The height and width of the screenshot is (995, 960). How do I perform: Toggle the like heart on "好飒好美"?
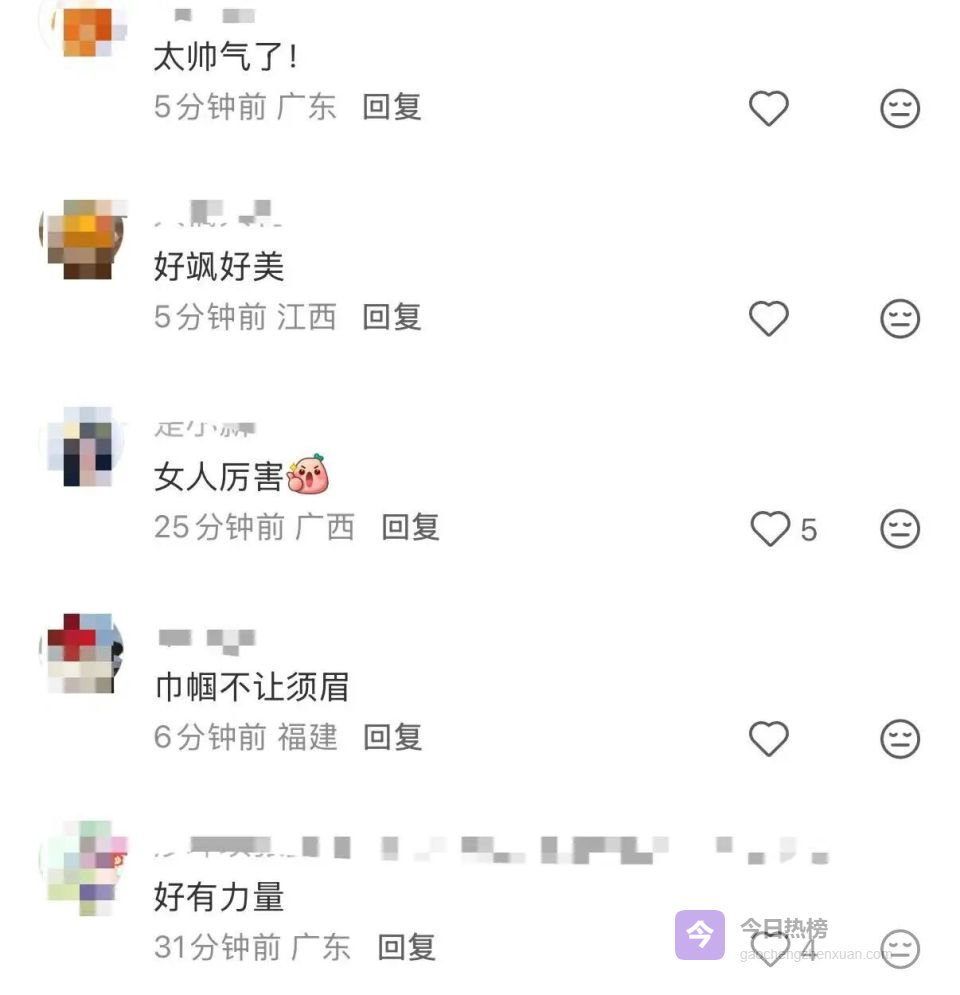coord(769,320)
